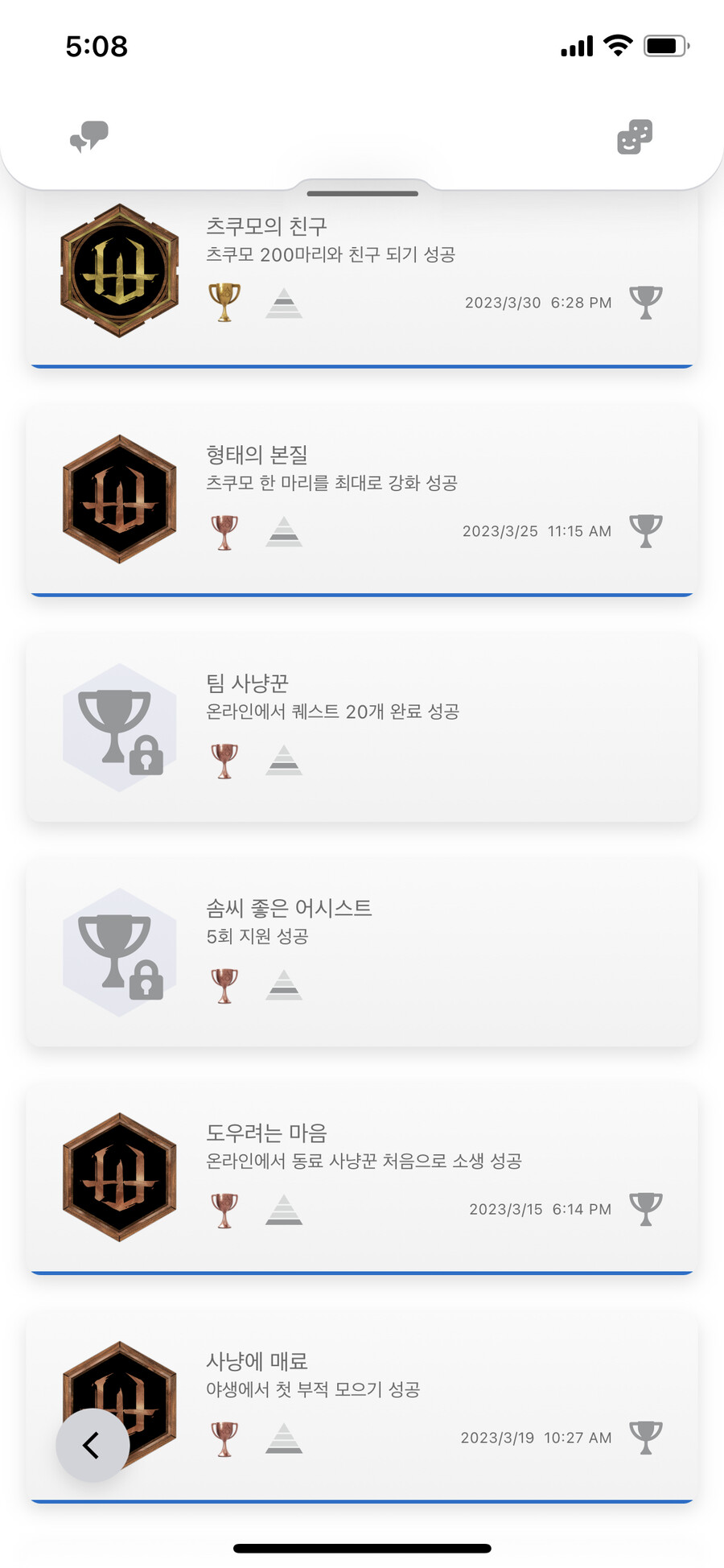This screenshot has height=1568, width=724.
Task: Tap the battery status icon
Action: click(x=664, y=47)
